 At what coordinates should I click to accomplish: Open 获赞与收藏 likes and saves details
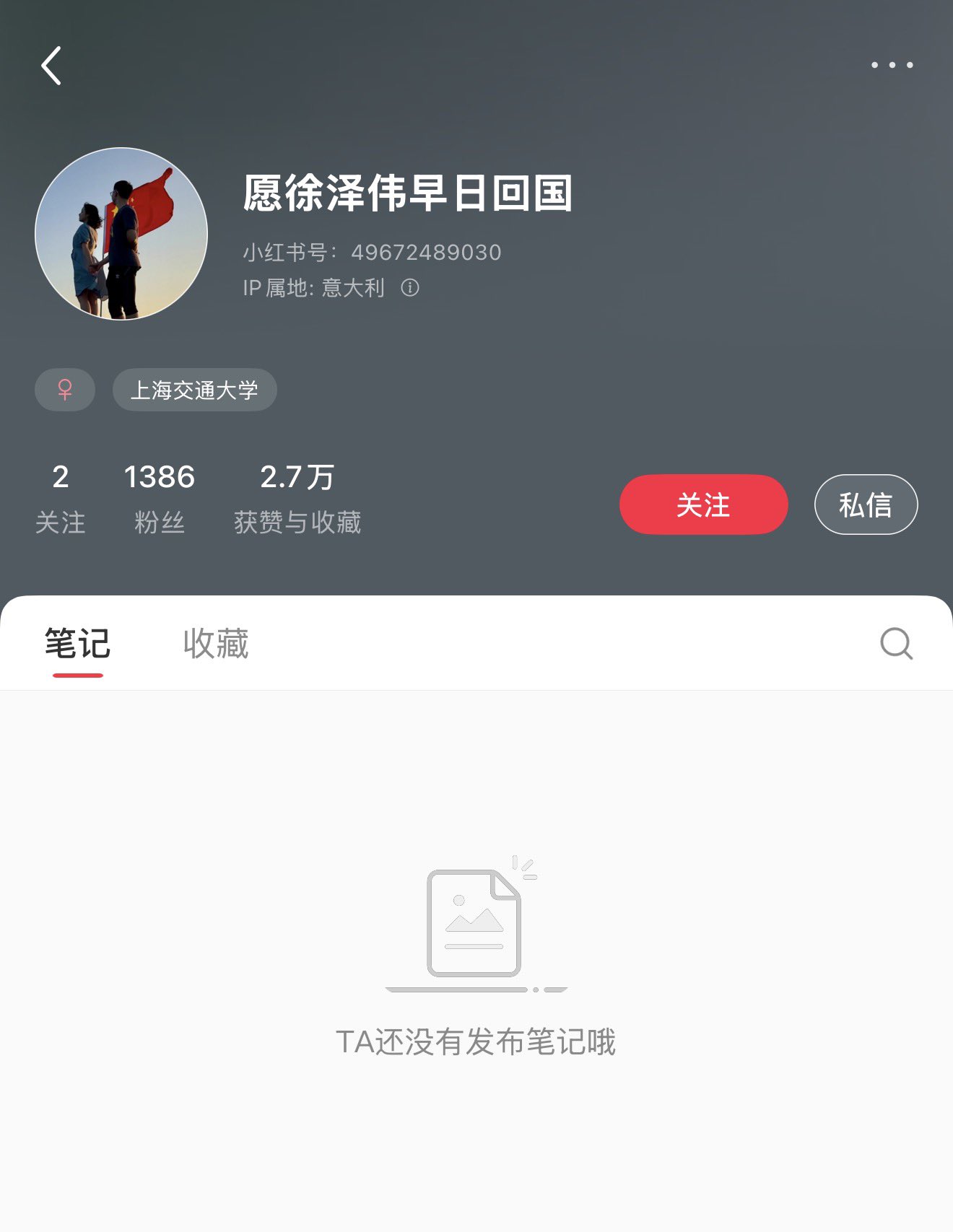[297, 498]
